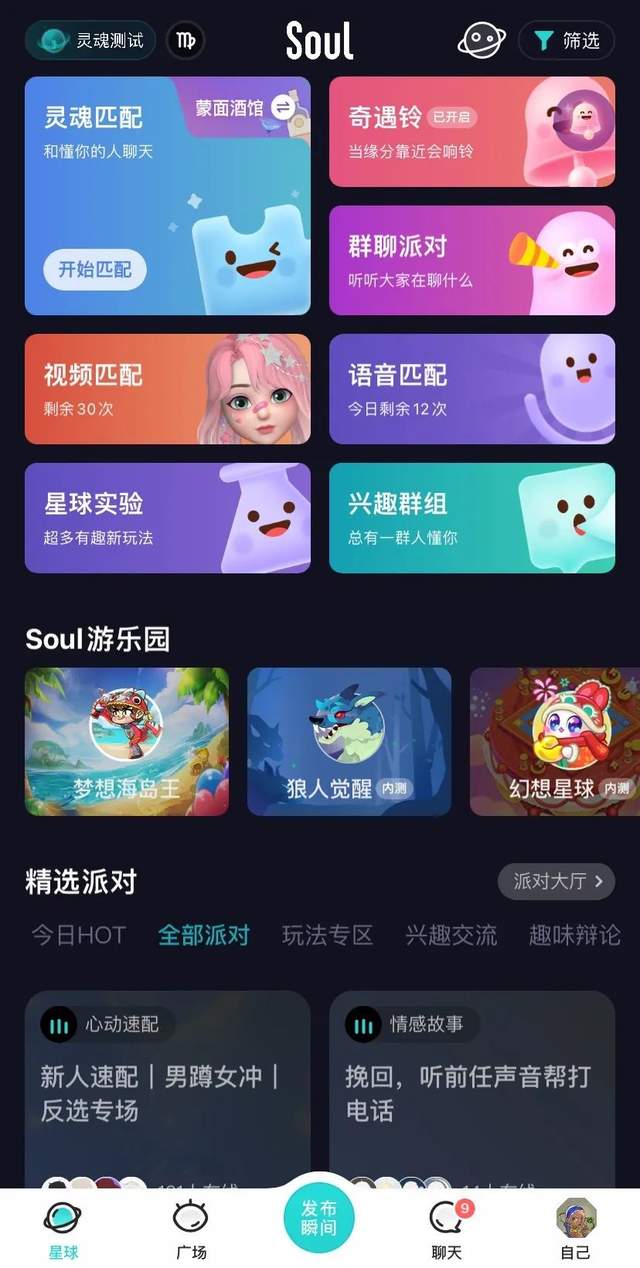The height and width of the screenshot is (1268, 640).
Task: Open the 群聊派对 group chat party card
Action: point(471,259)
